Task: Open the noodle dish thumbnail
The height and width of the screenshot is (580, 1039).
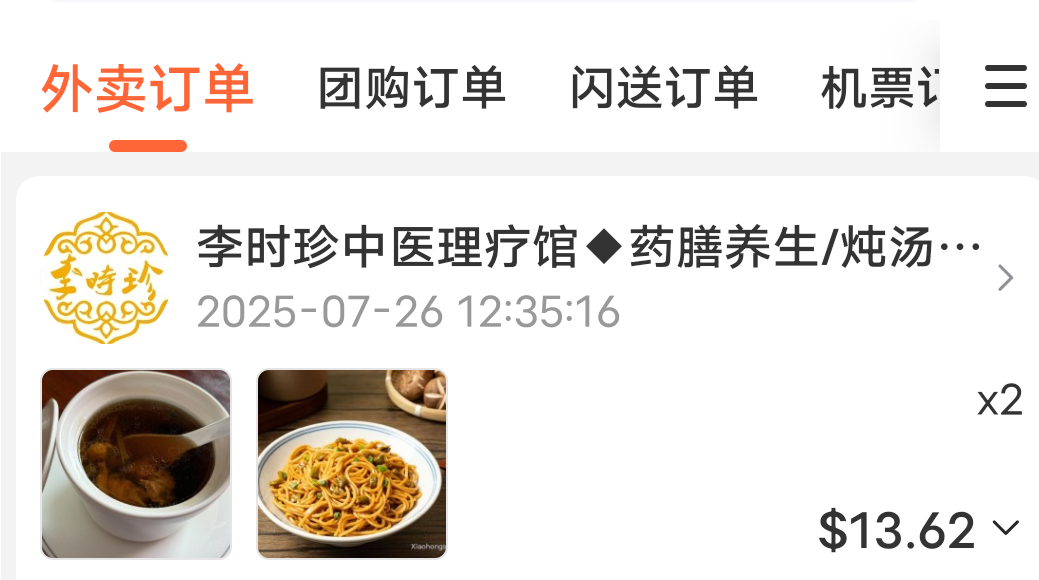Action: (351, 463)
